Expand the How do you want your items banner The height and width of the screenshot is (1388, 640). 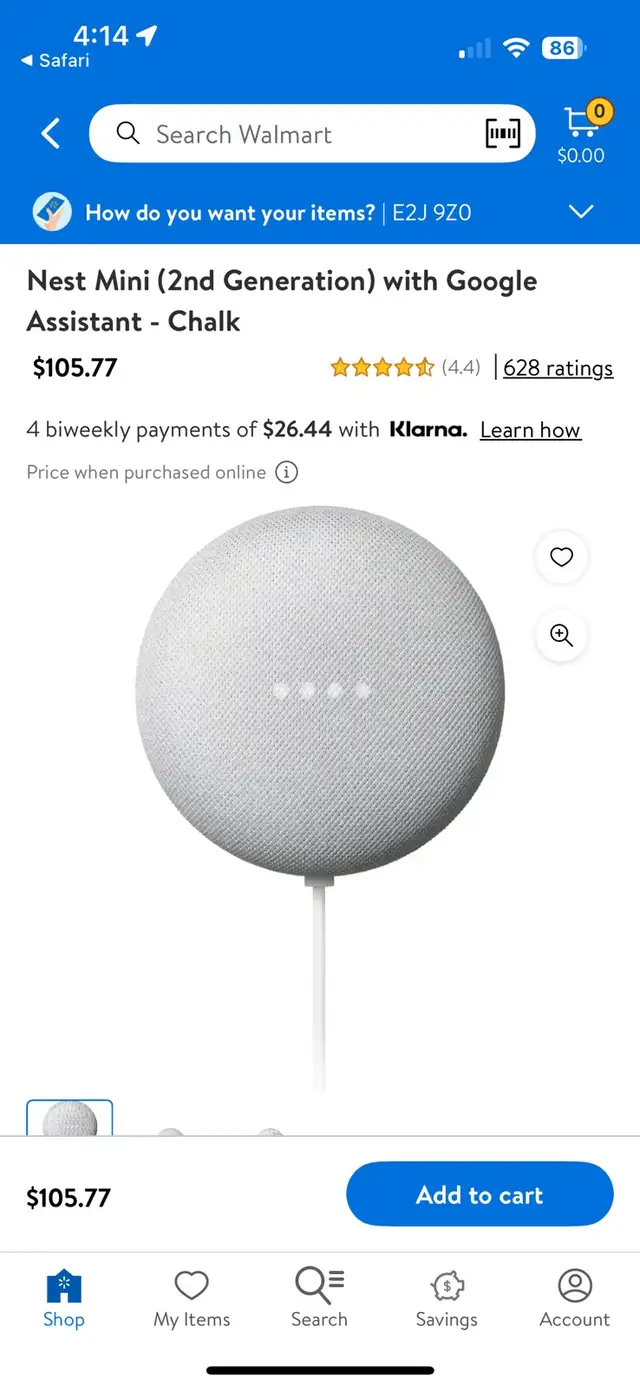(x=320, y=212)
